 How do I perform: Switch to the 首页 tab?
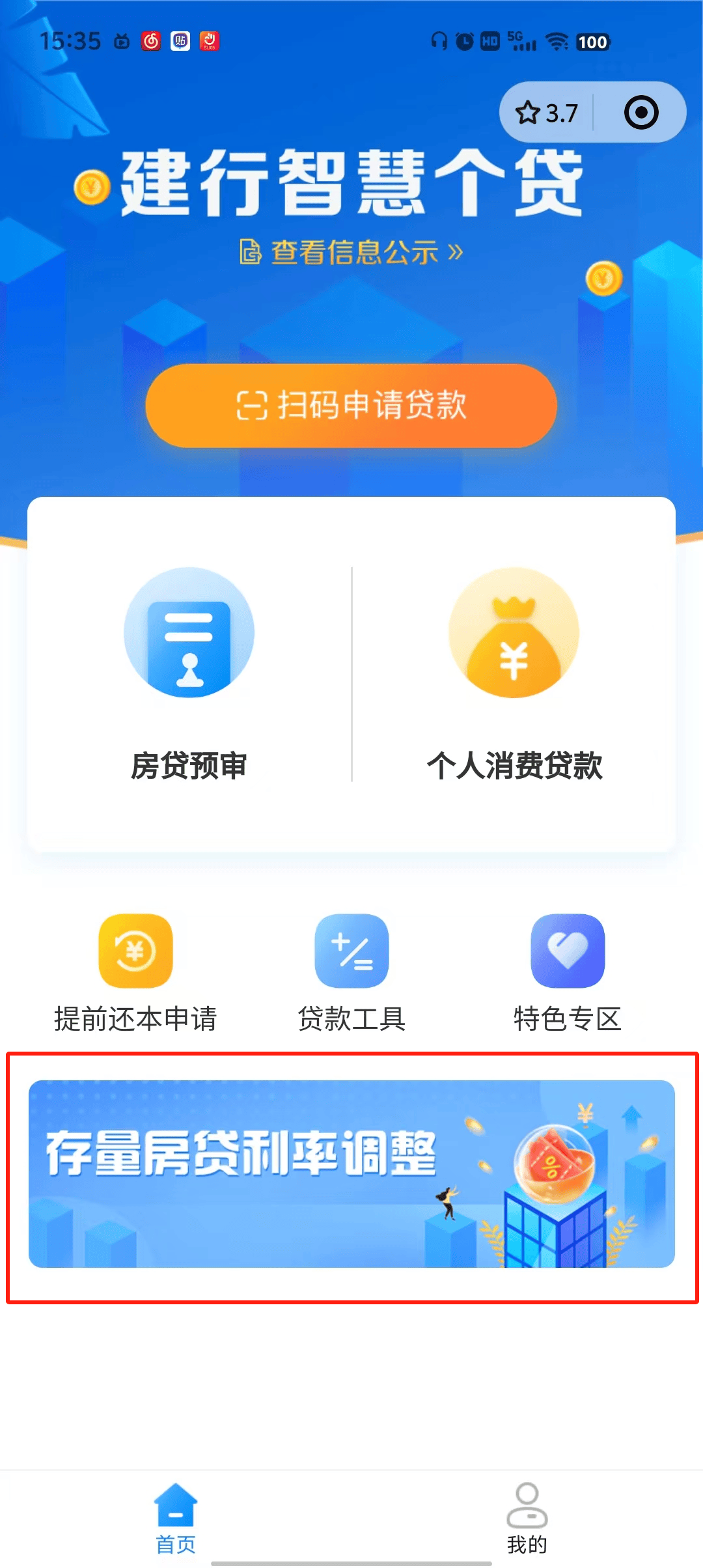[176, 1519]
